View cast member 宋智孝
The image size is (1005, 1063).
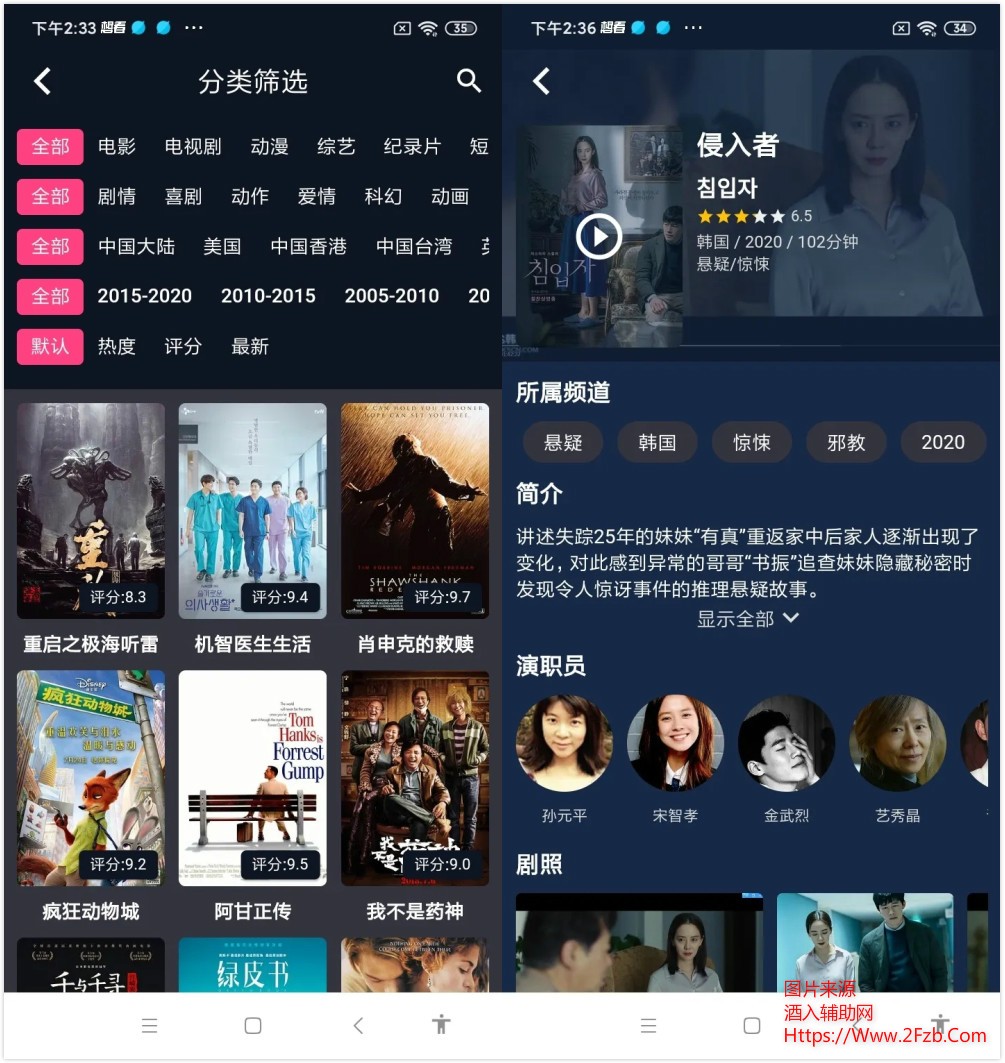pyautogui.click(x=675, y=744)
